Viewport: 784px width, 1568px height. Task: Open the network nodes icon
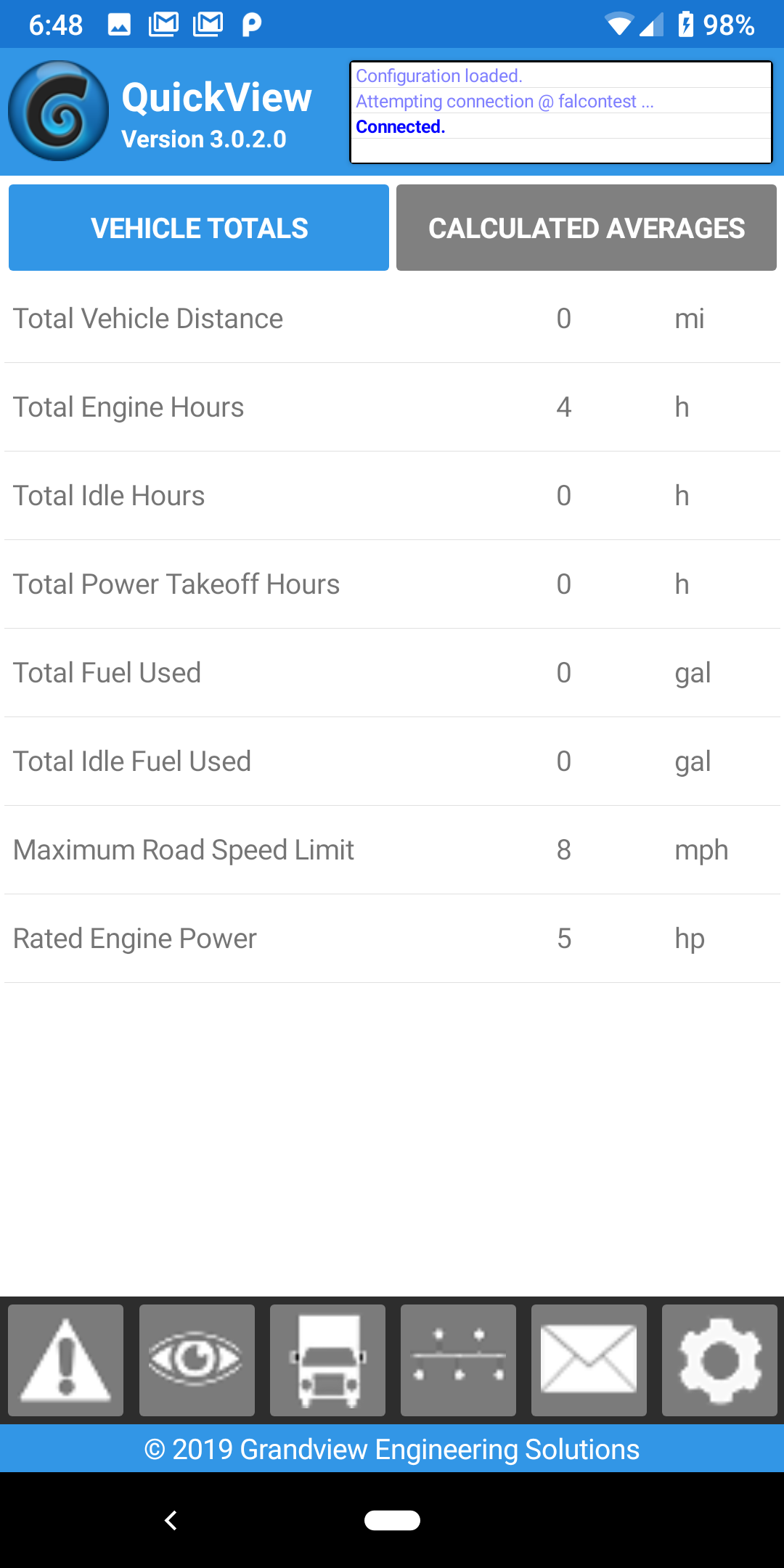click(x=458, y=1360)
